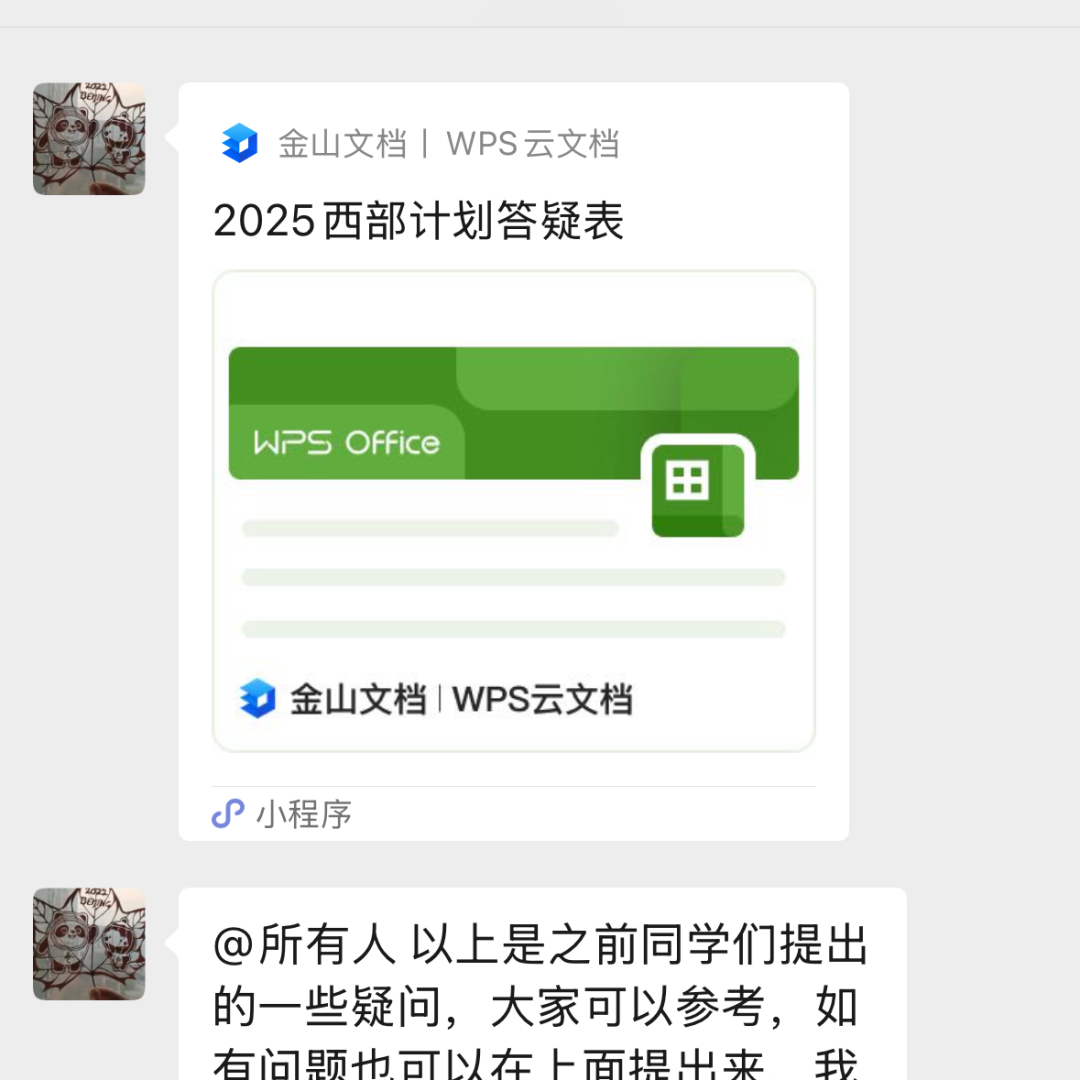1080x1080 pixels.
Task: Tap the sender's avatar beside the WPS card
Action: 89,139
